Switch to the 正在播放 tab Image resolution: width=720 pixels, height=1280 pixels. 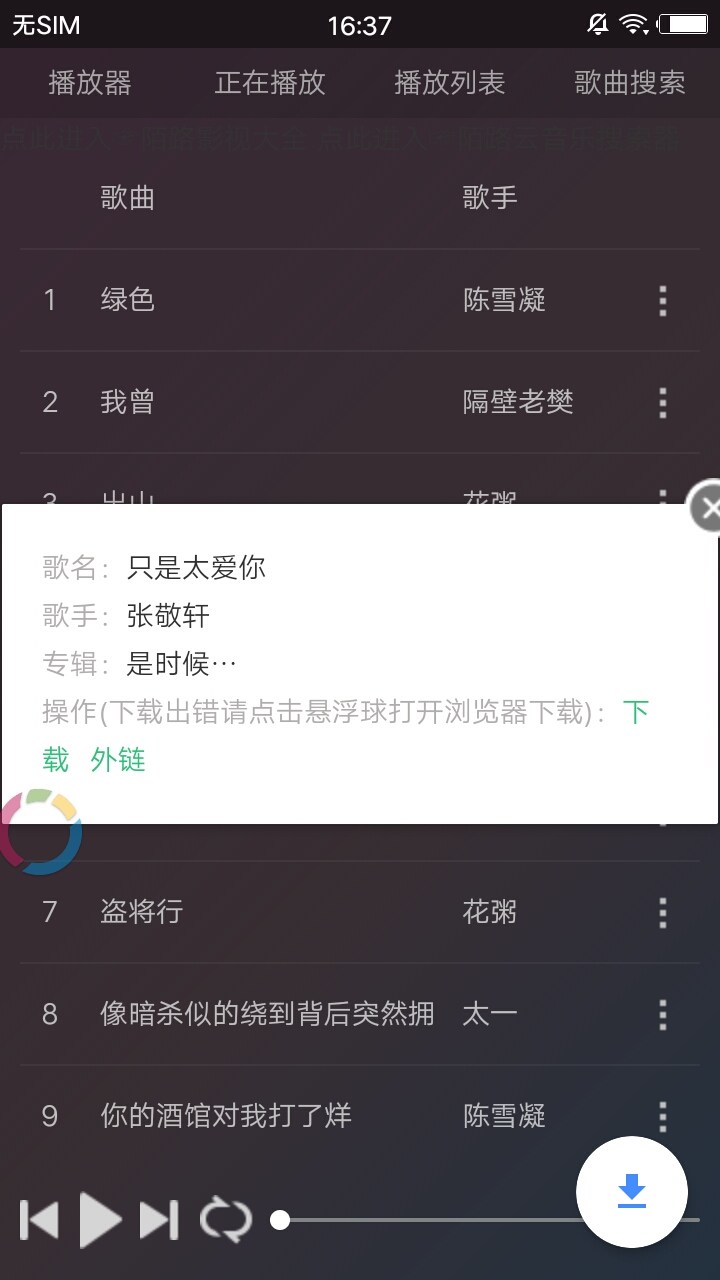point(268,84)
